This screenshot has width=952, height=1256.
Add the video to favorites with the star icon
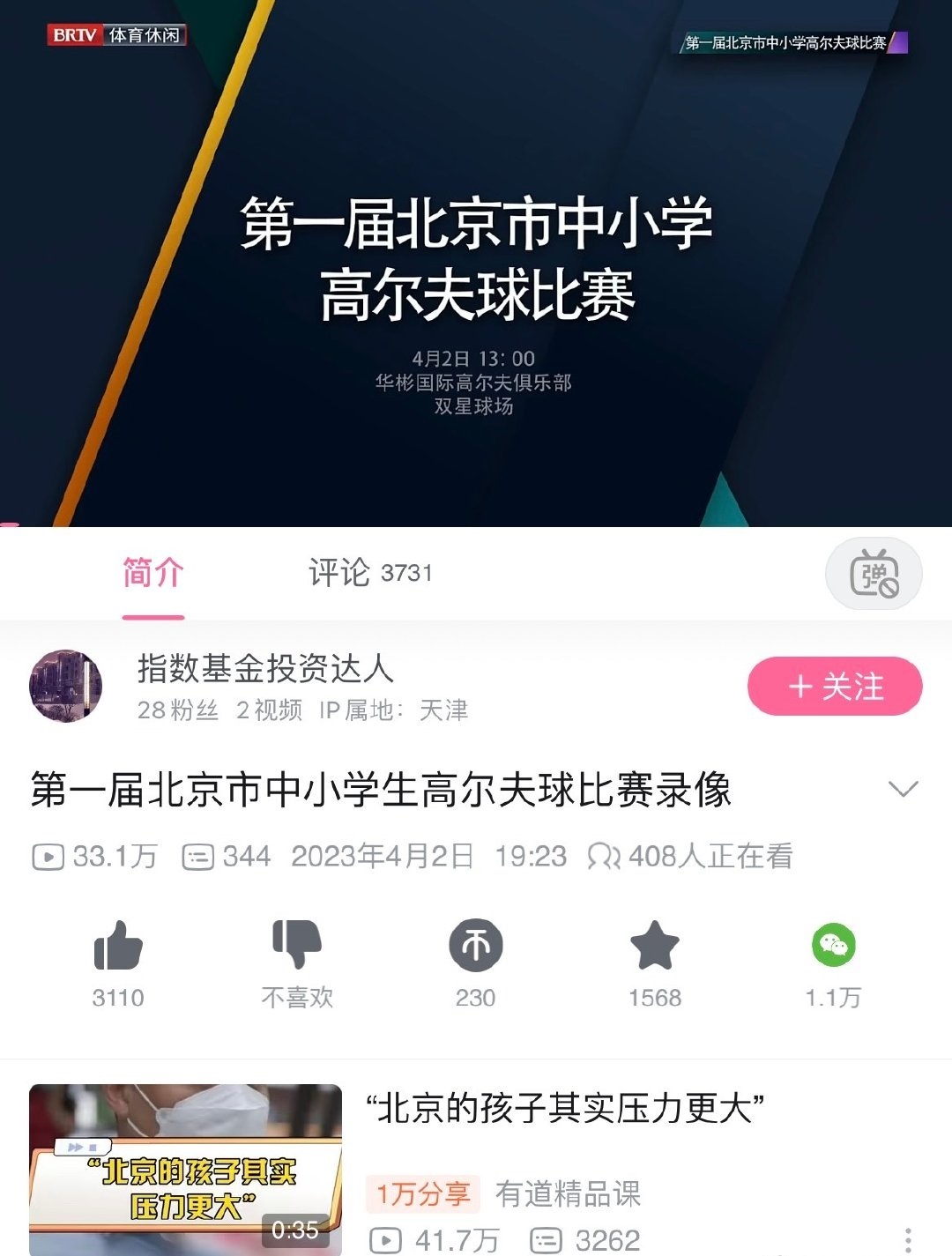(x=654, y=946)
